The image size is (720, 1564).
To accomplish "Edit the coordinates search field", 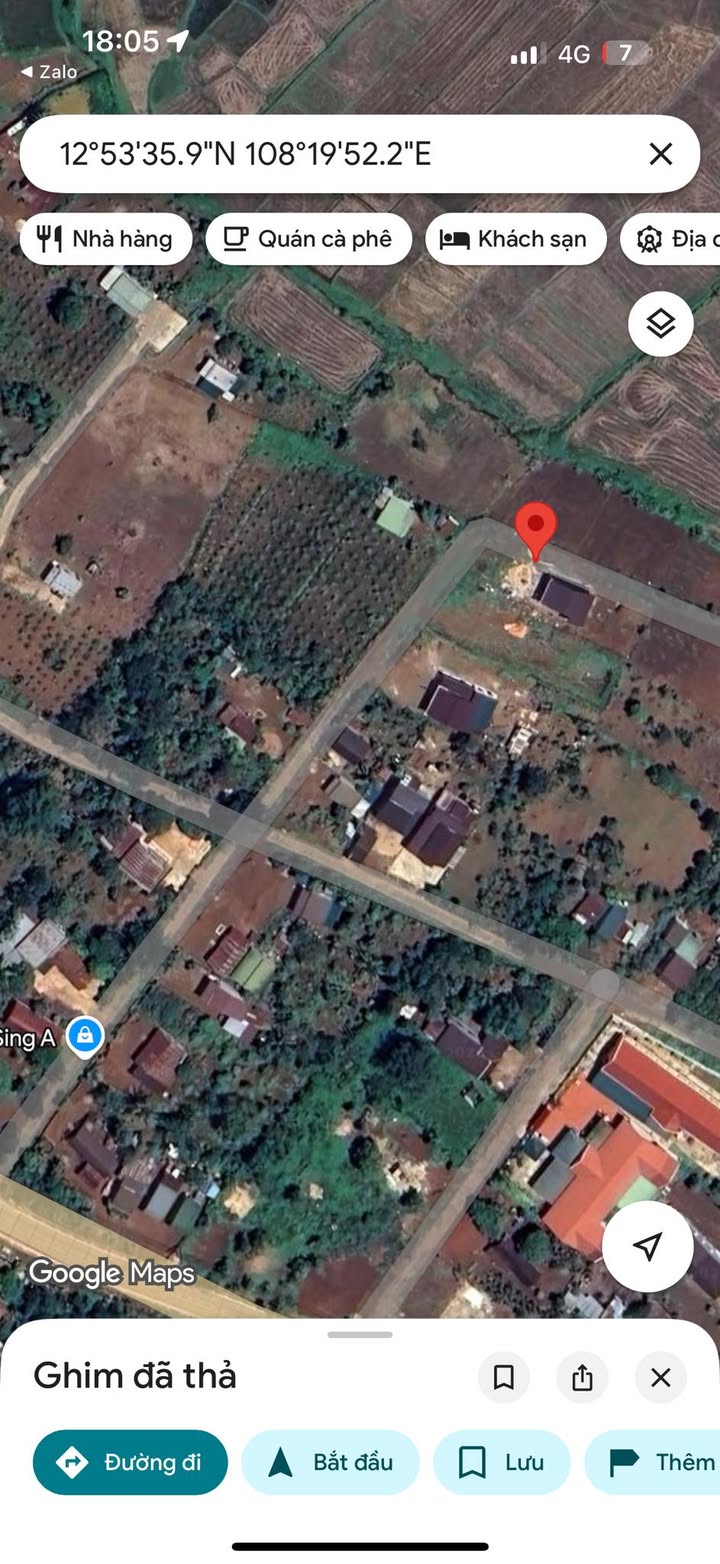I will [x=300, y=154].
